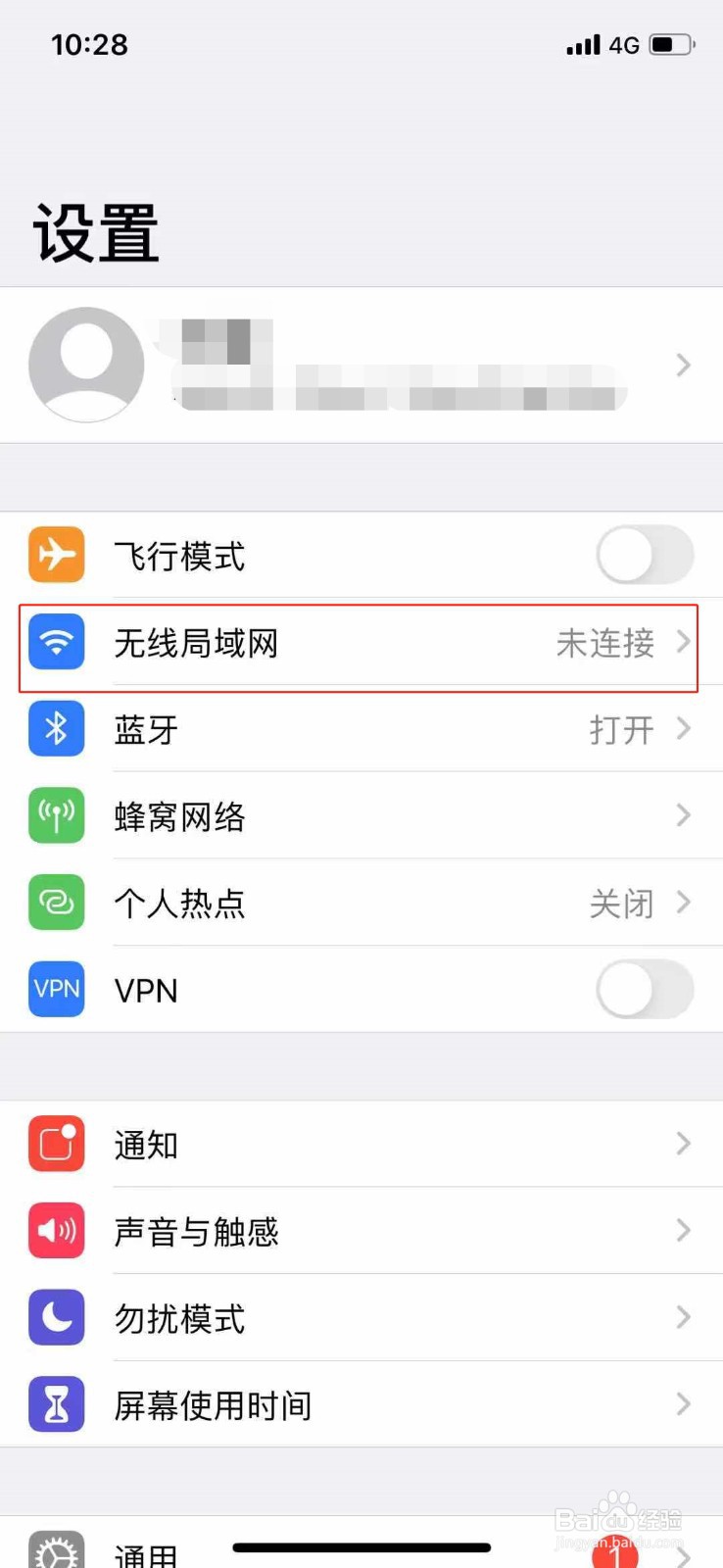The width and height of the screenshot is (723, 1568).
Task: Open Bluetooth settings via its chevron
Action: pyautogui.click(x=683, y=728)
